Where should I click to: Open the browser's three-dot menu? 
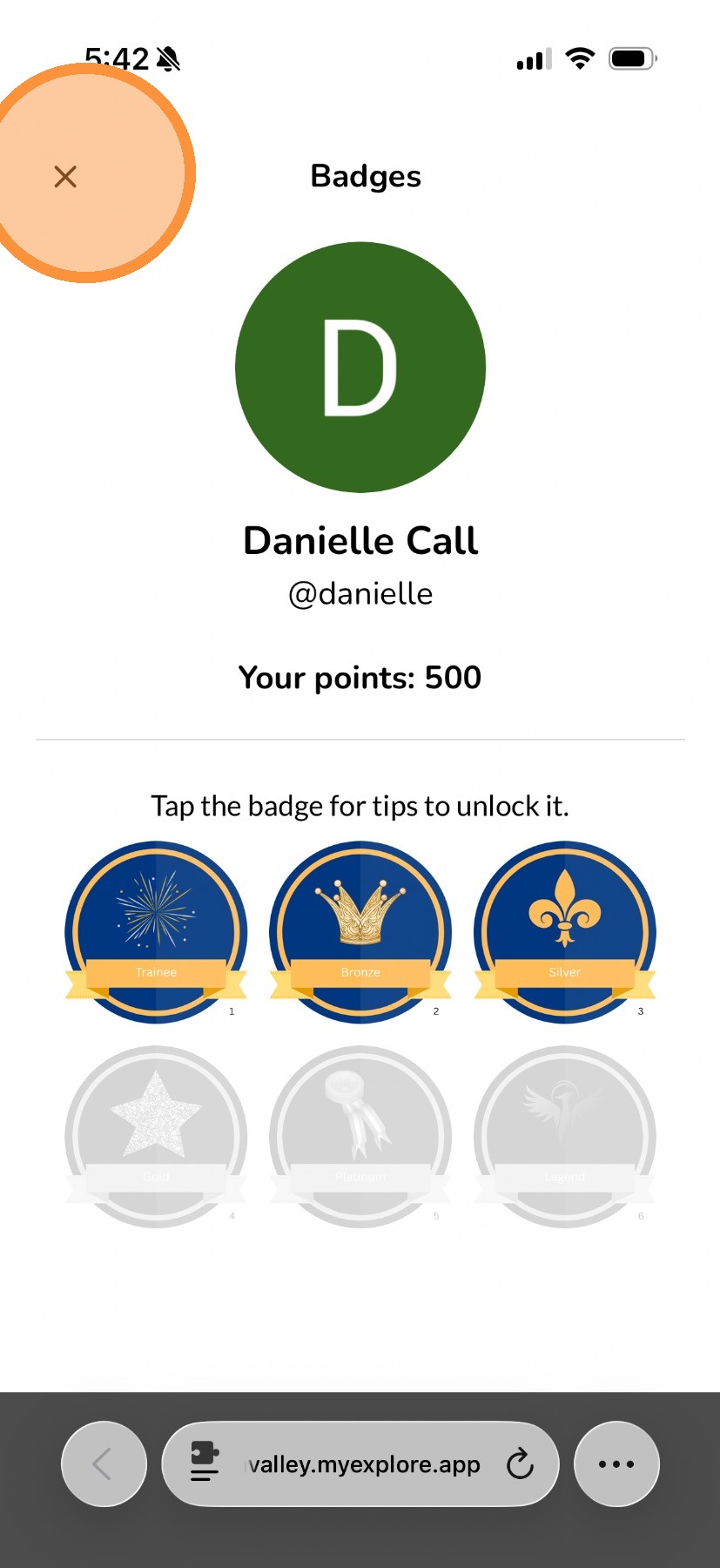tap(616, 1464)
